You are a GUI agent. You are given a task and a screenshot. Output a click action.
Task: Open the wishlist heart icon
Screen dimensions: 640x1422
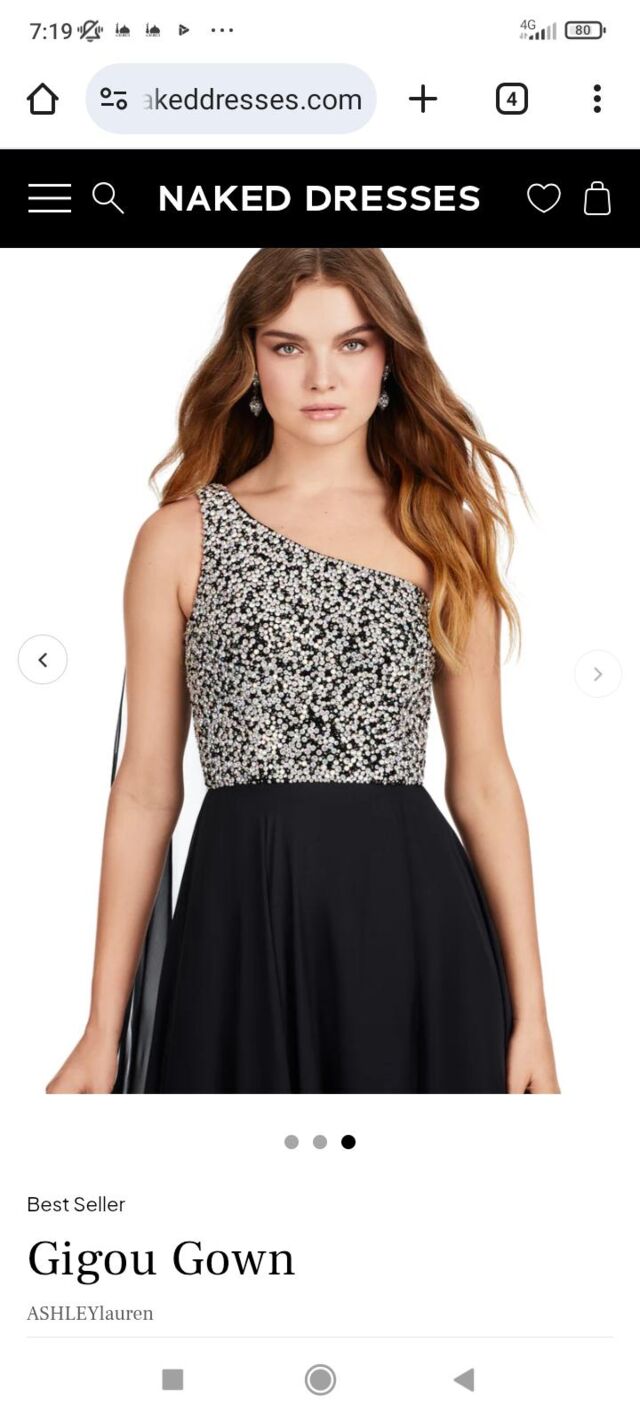[543, 198]
